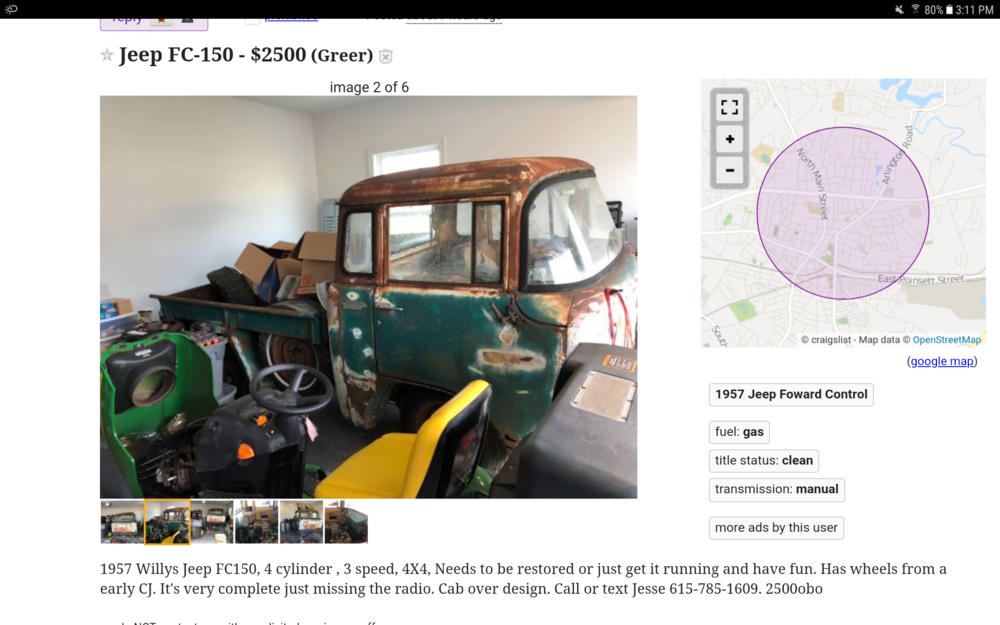
Task: Select the first photo thumbnail
Action: tap(122, 522)
